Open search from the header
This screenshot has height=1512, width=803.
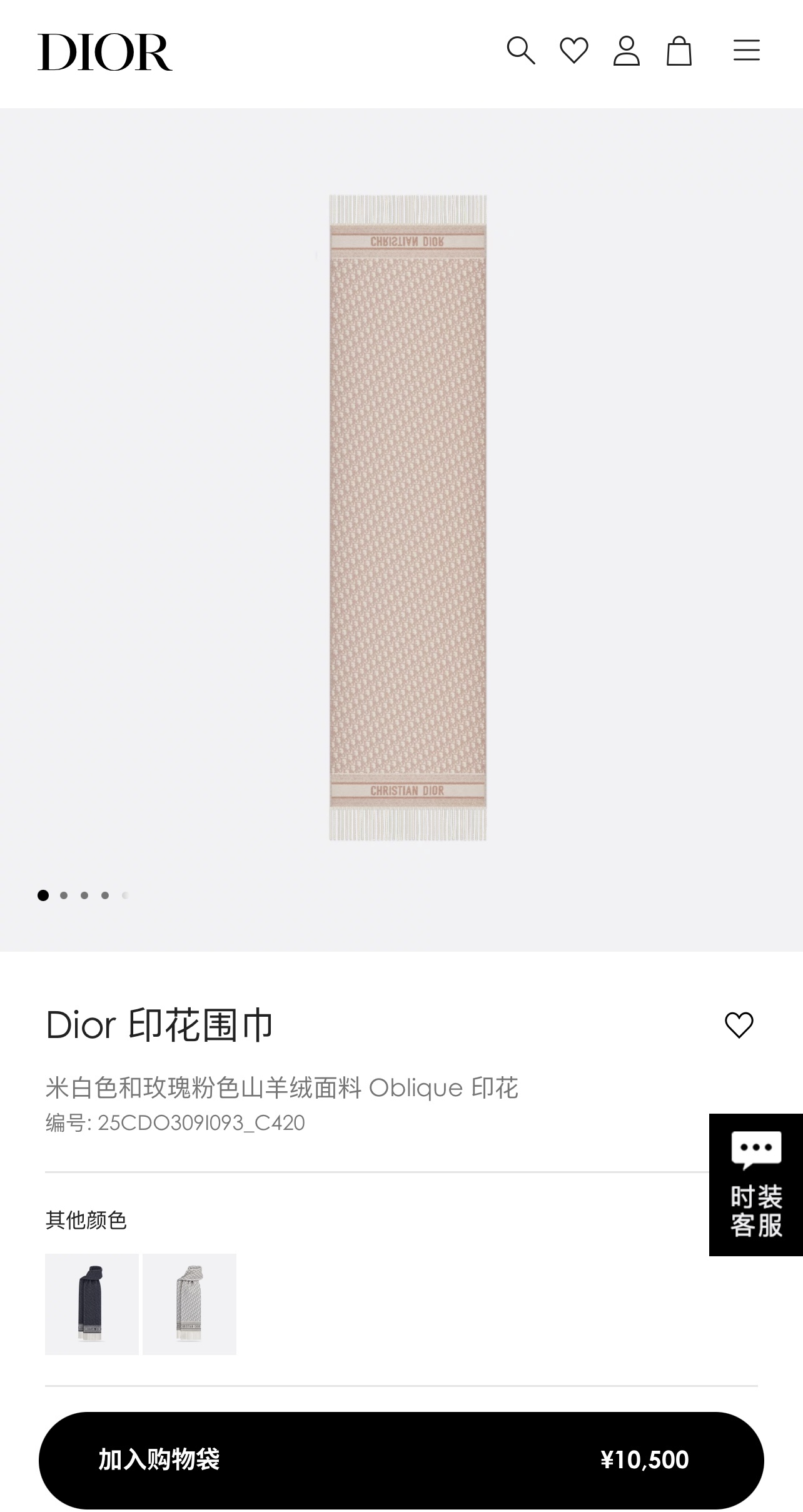(x=520, y=51)
